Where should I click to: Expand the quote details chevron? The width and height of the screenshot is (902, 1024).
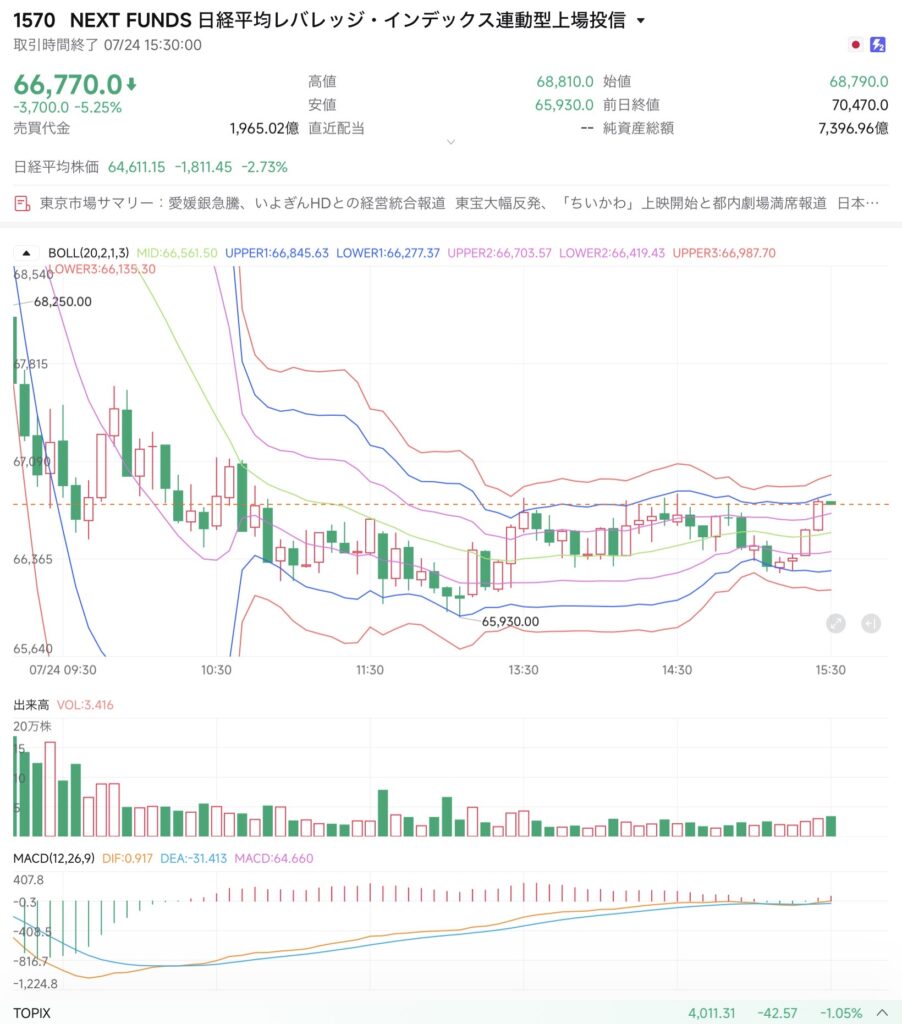click(451, 142)
